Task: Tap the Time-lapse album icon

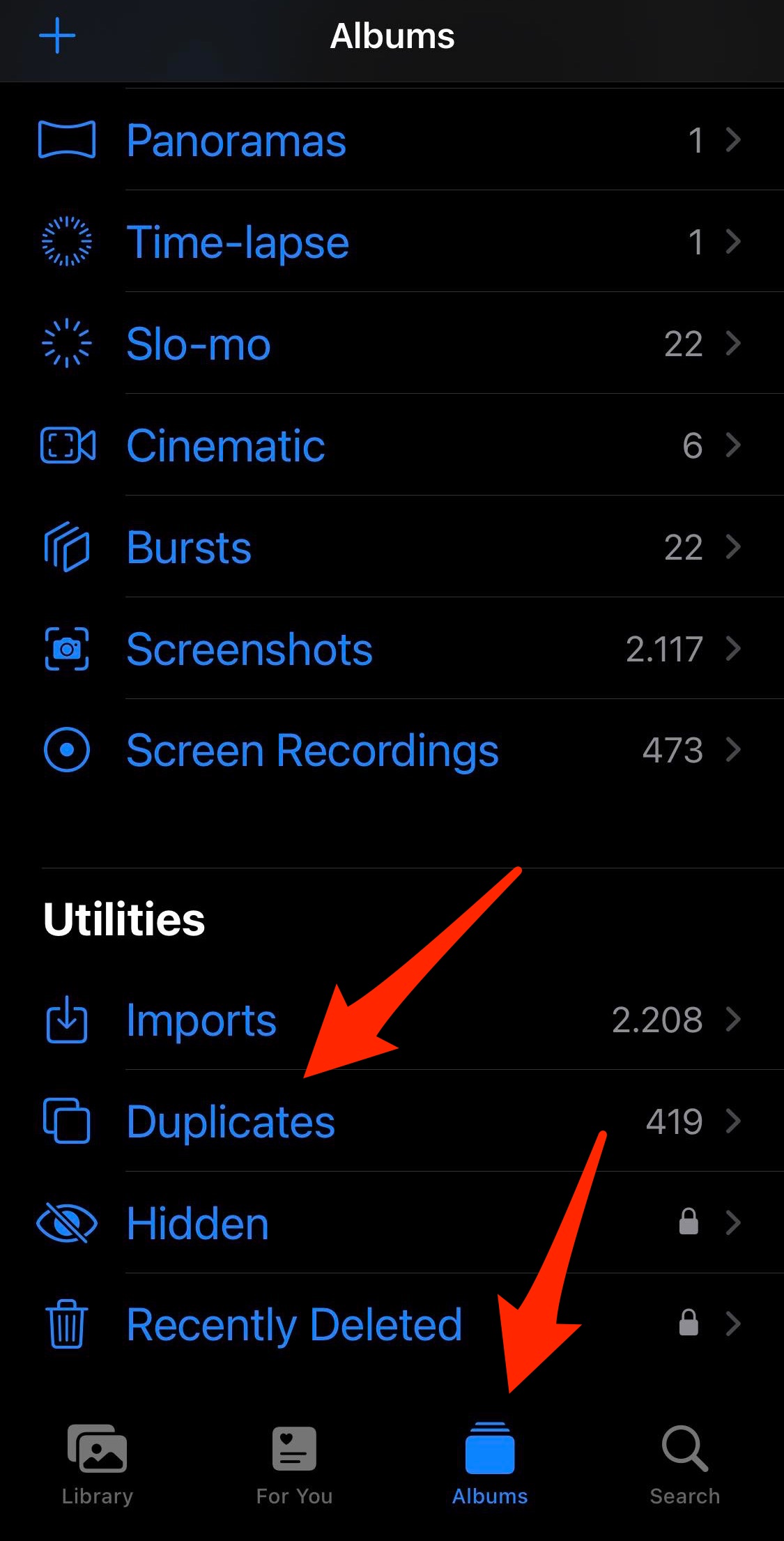Action: point(68,242)
